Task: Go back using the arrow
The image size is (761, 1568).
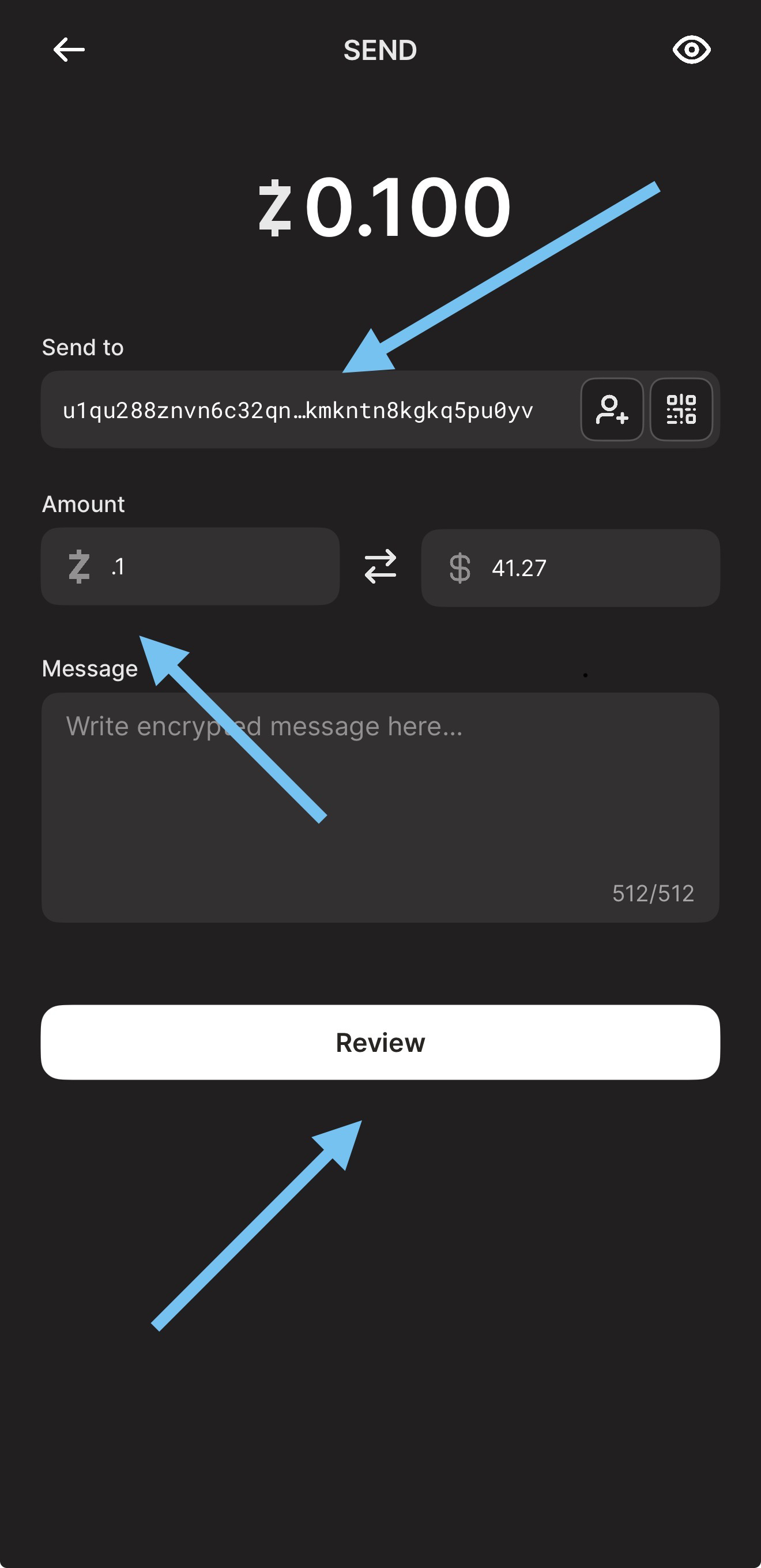Action: click(69, 50)
